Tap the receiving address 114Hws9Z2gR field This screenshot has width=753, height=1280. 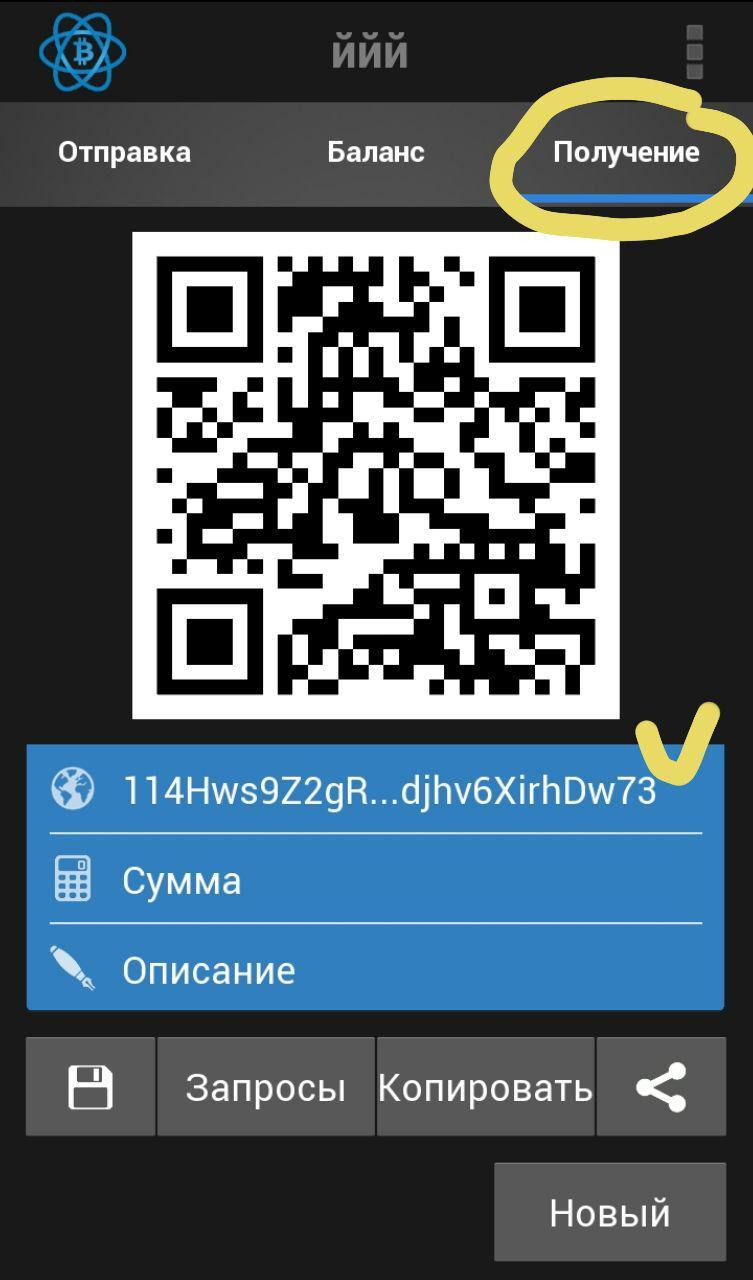tap(388, 790)
